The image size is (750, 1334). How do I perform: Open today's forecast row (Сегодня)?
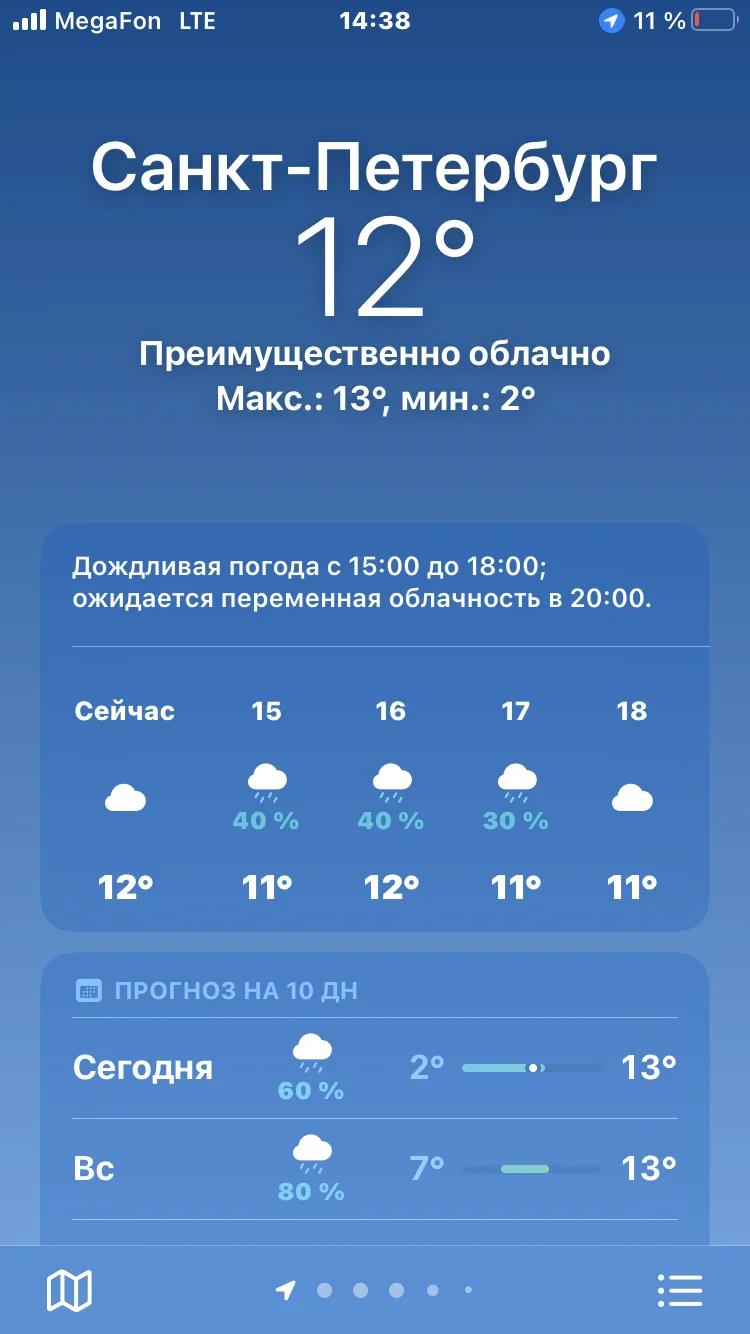tap(374, 1068)
